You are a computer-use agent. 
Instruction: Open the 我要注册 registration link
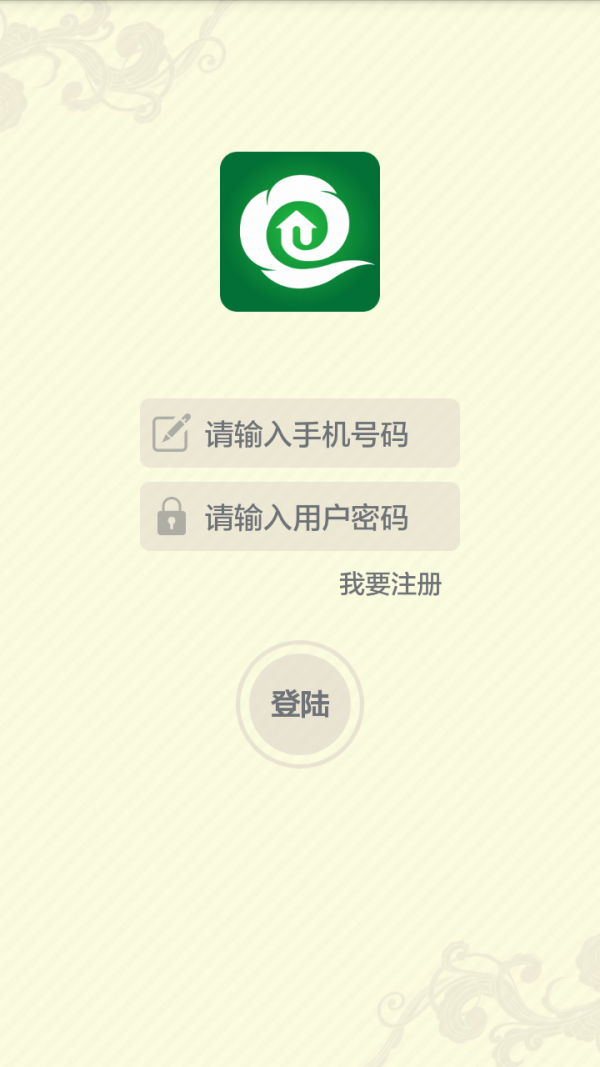point(390,585)
